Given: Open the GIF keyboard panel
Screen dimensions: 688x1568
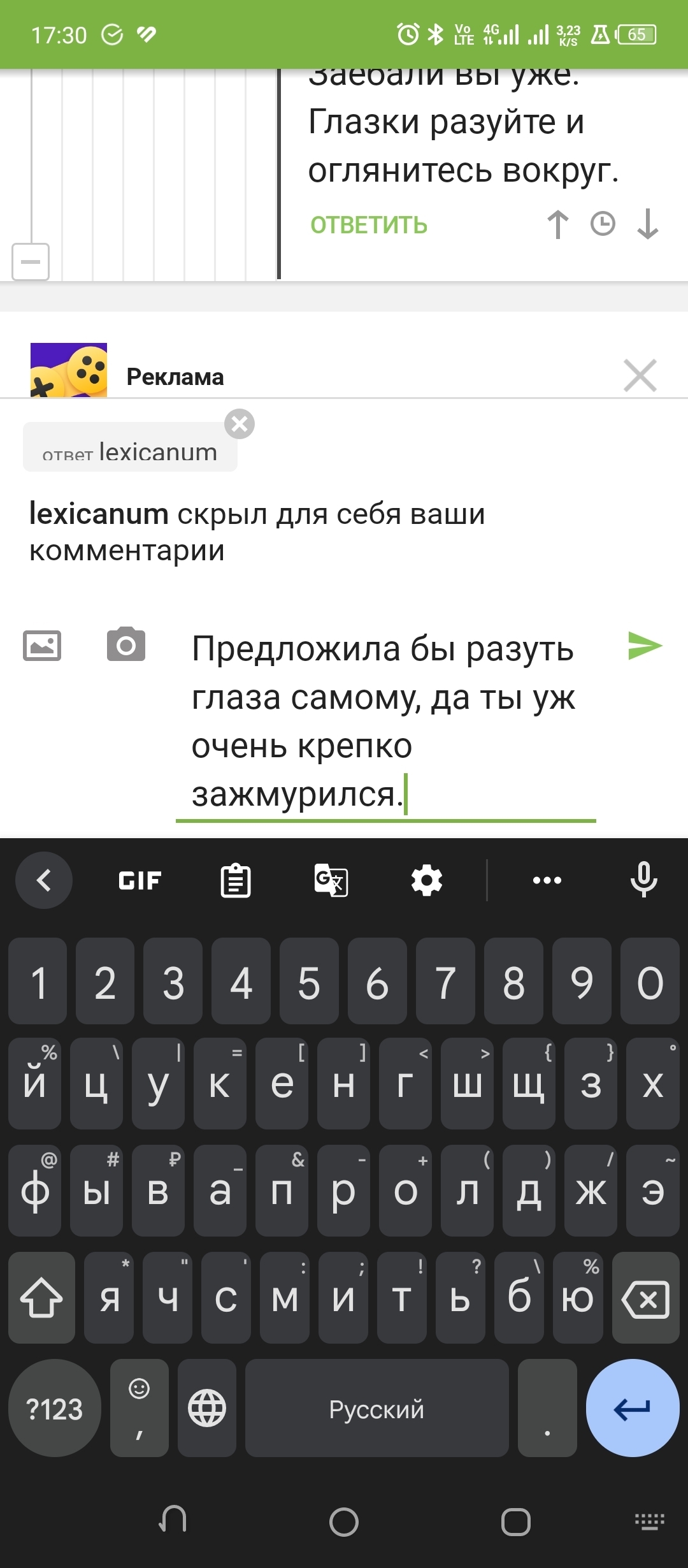Looking at the screenshot, I should pos(140,880).
